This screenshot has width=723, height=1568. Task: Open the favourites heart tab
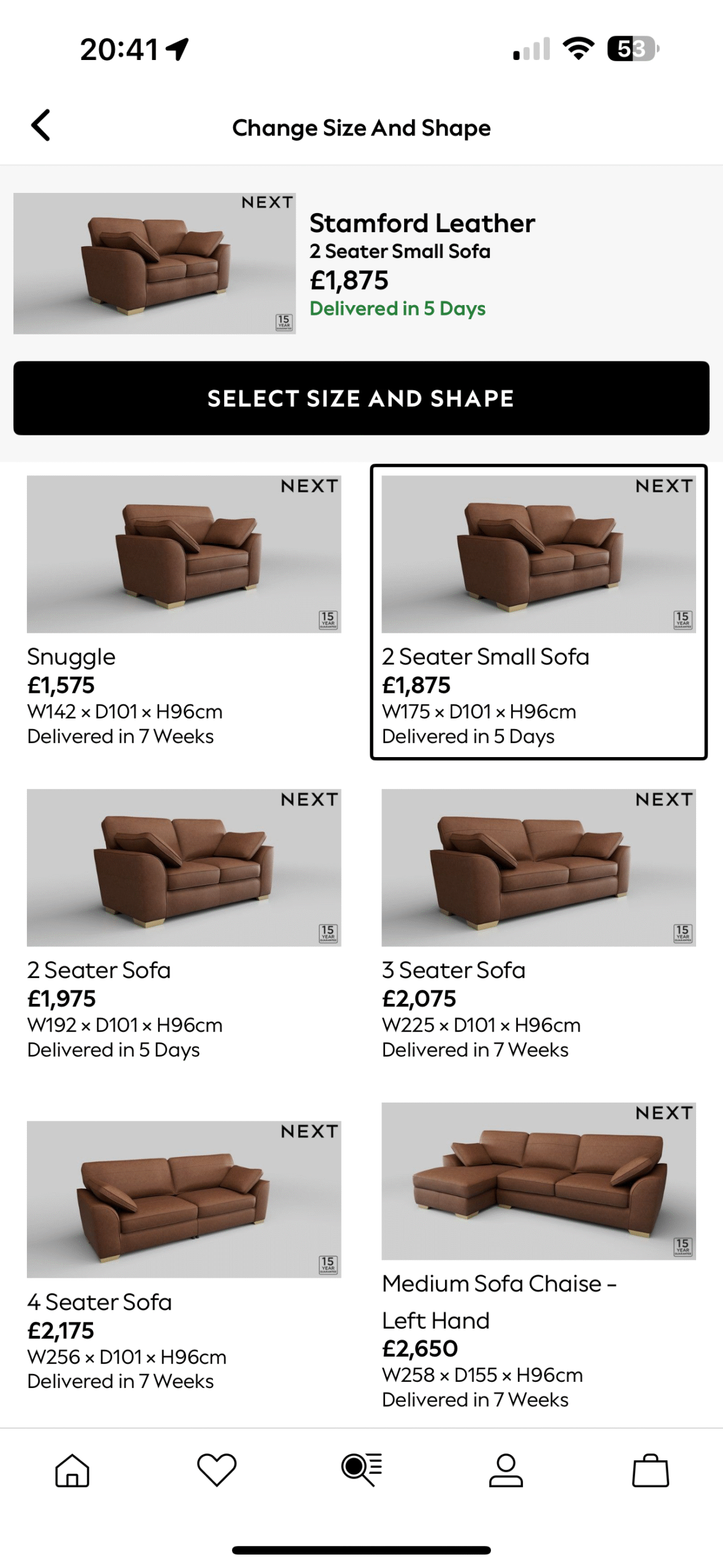click(x=217, y=1471)
